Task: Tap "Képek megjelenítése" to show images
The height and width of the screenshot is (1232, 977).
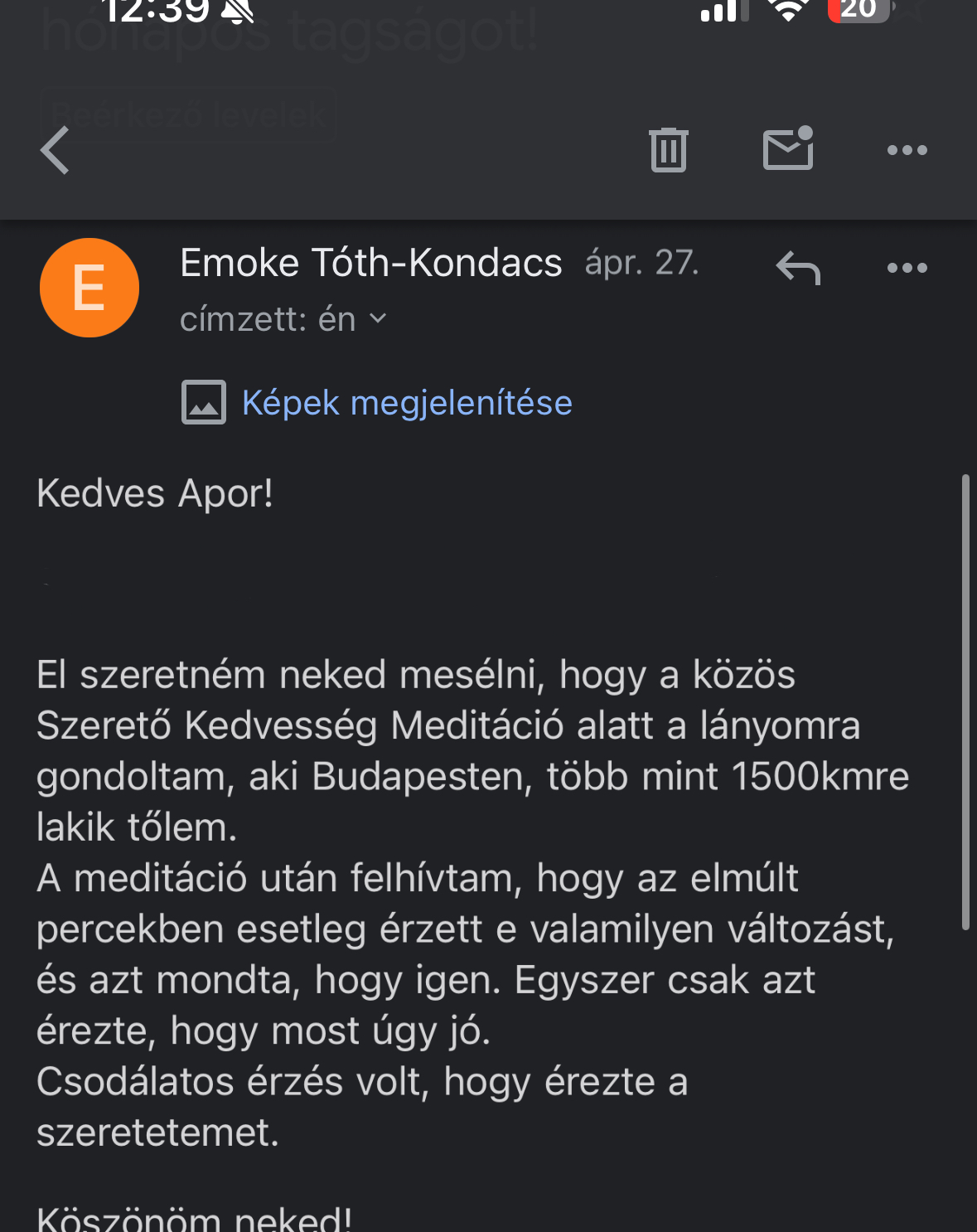Action: [x=406, y=403]
